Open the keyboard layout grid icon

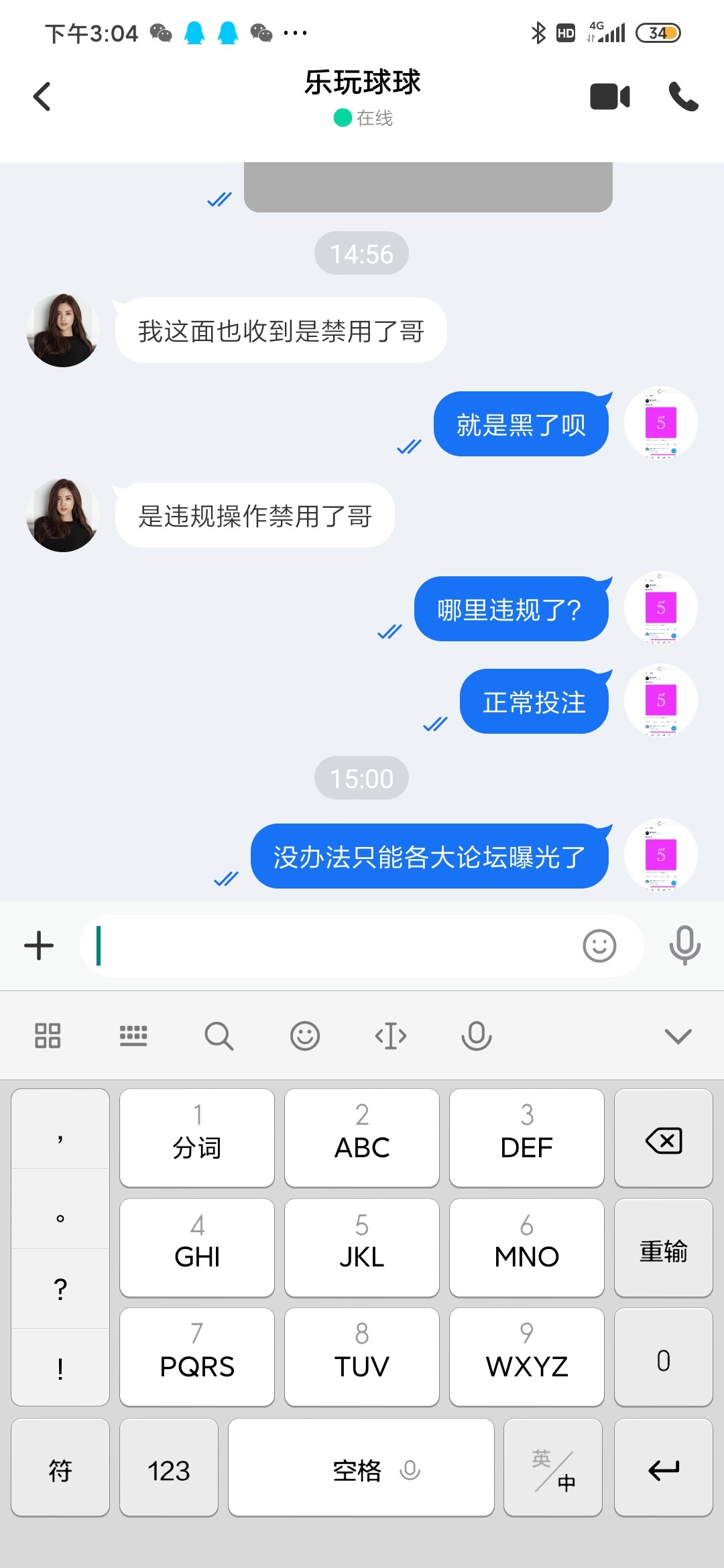point(47,1035)
